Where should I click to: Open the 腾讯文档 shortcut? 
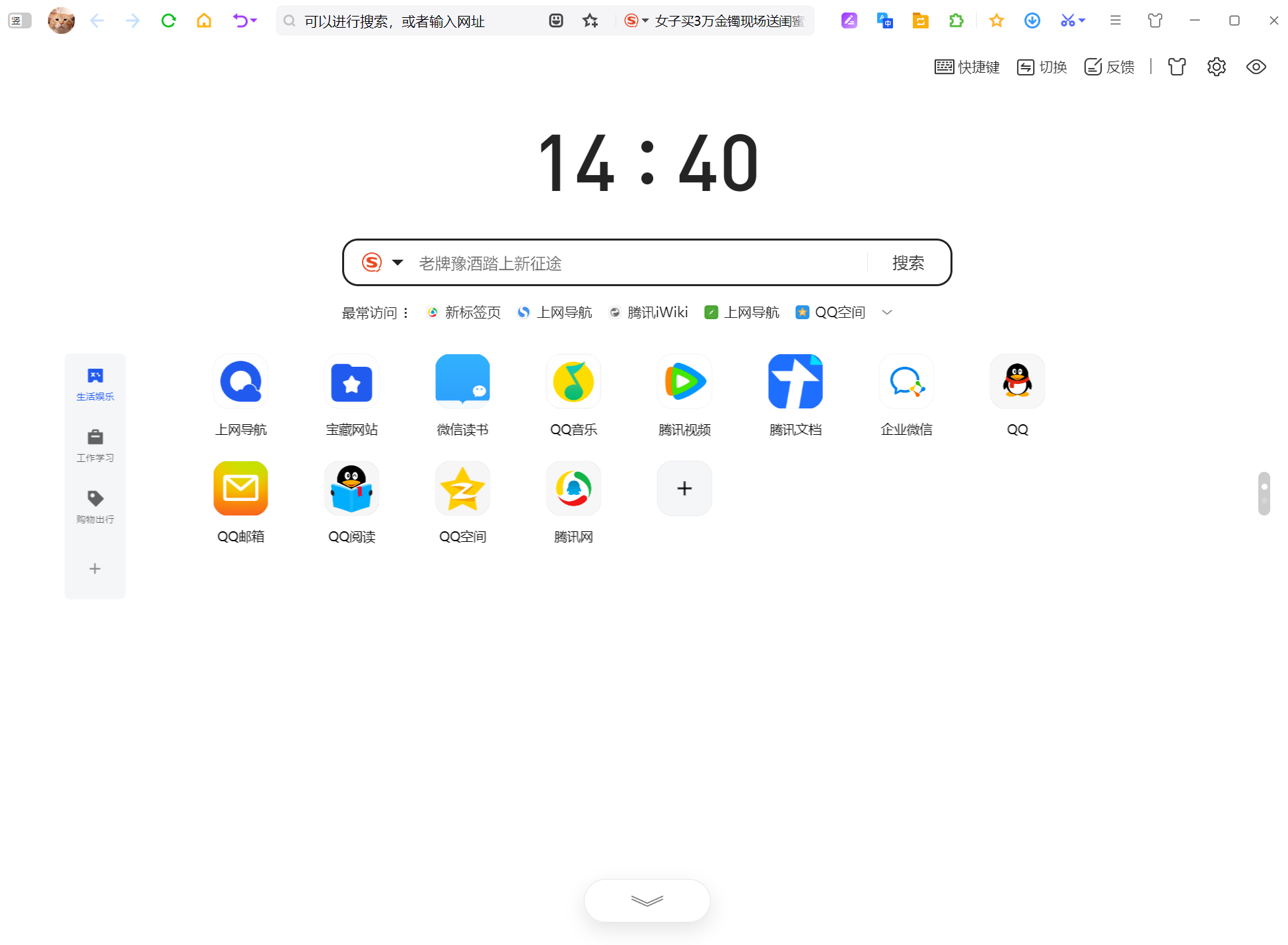tap(795, 382)
